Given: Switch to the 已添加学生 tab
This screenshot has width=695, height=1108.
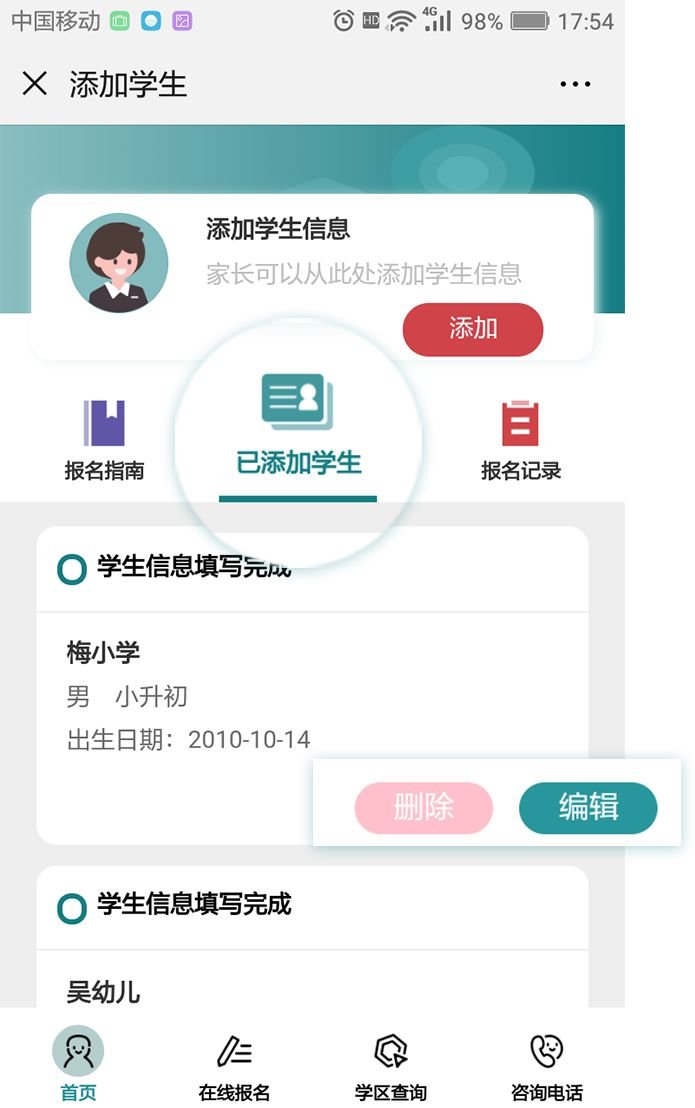Looking at the screenshot, I should click(x=298, y=430).
